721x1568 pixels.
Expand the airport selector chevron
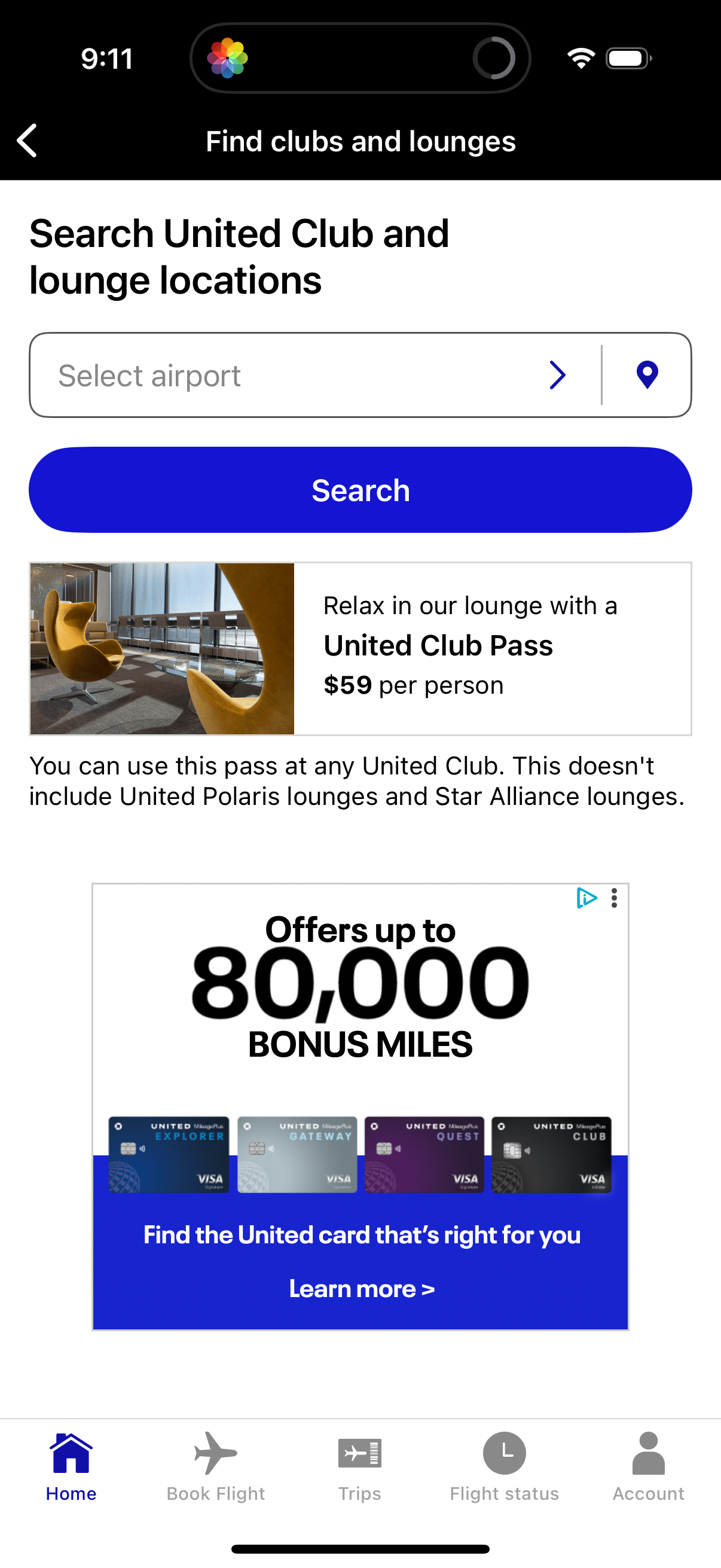(557, 375)
